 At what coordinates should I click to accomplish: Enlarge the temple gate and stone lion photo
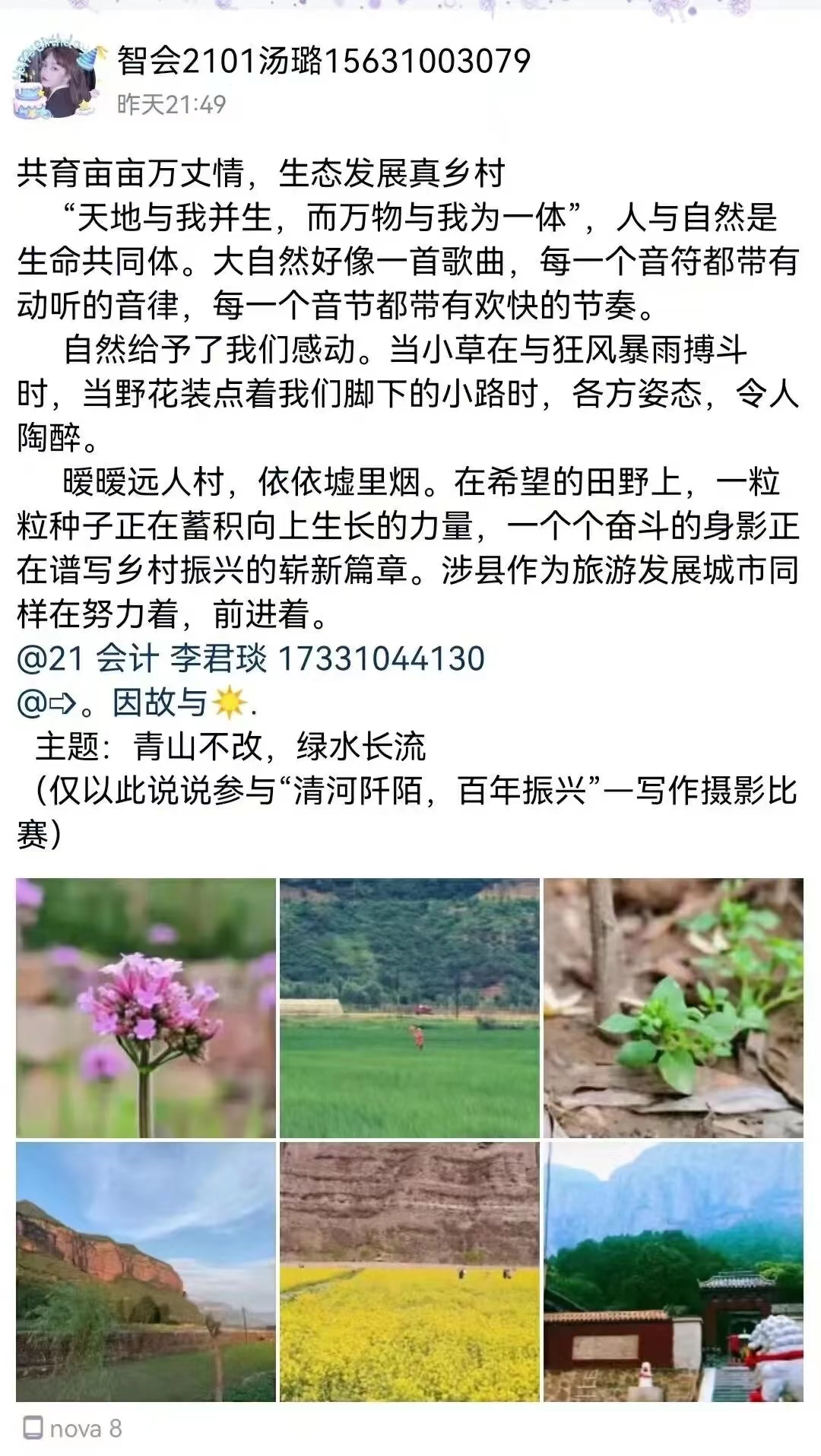coord(674,1271)
